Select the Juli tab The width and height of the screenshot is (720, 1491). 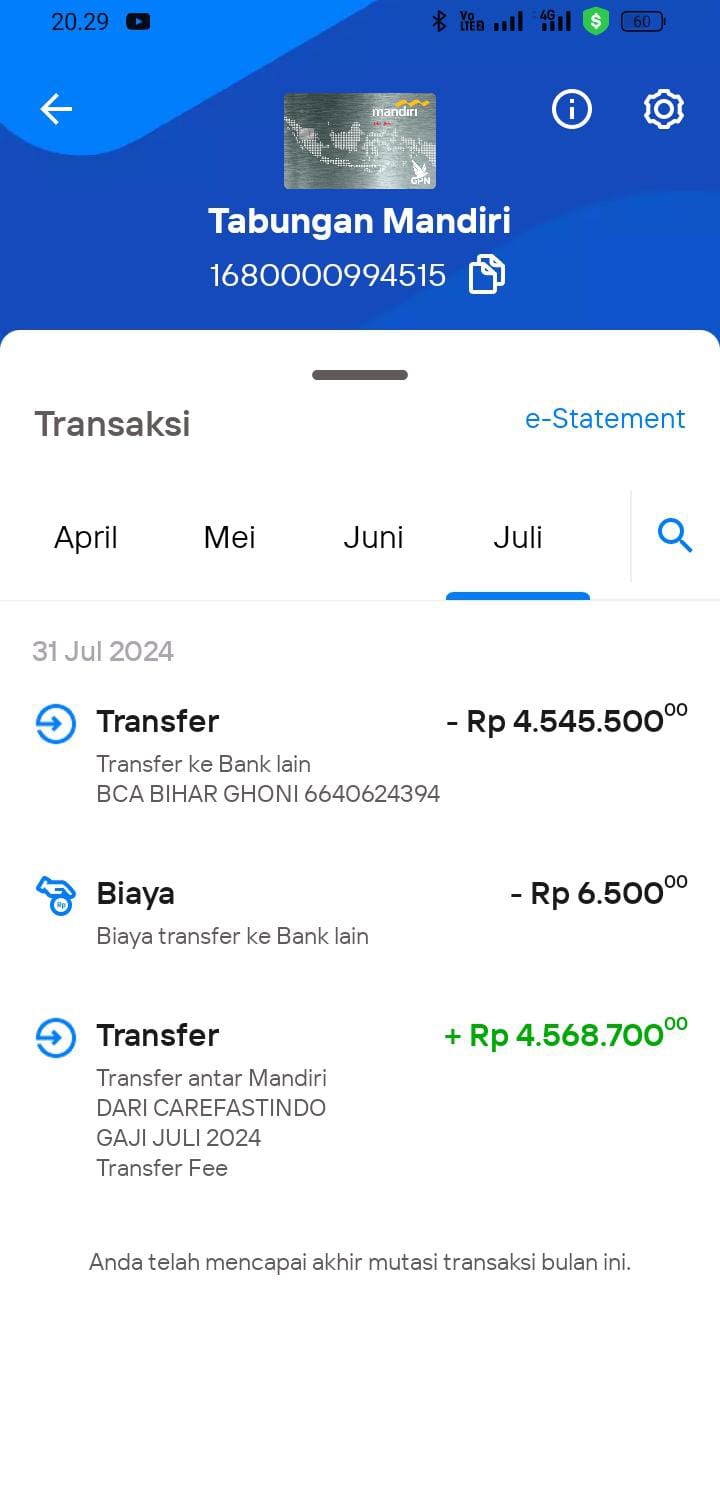518,537
